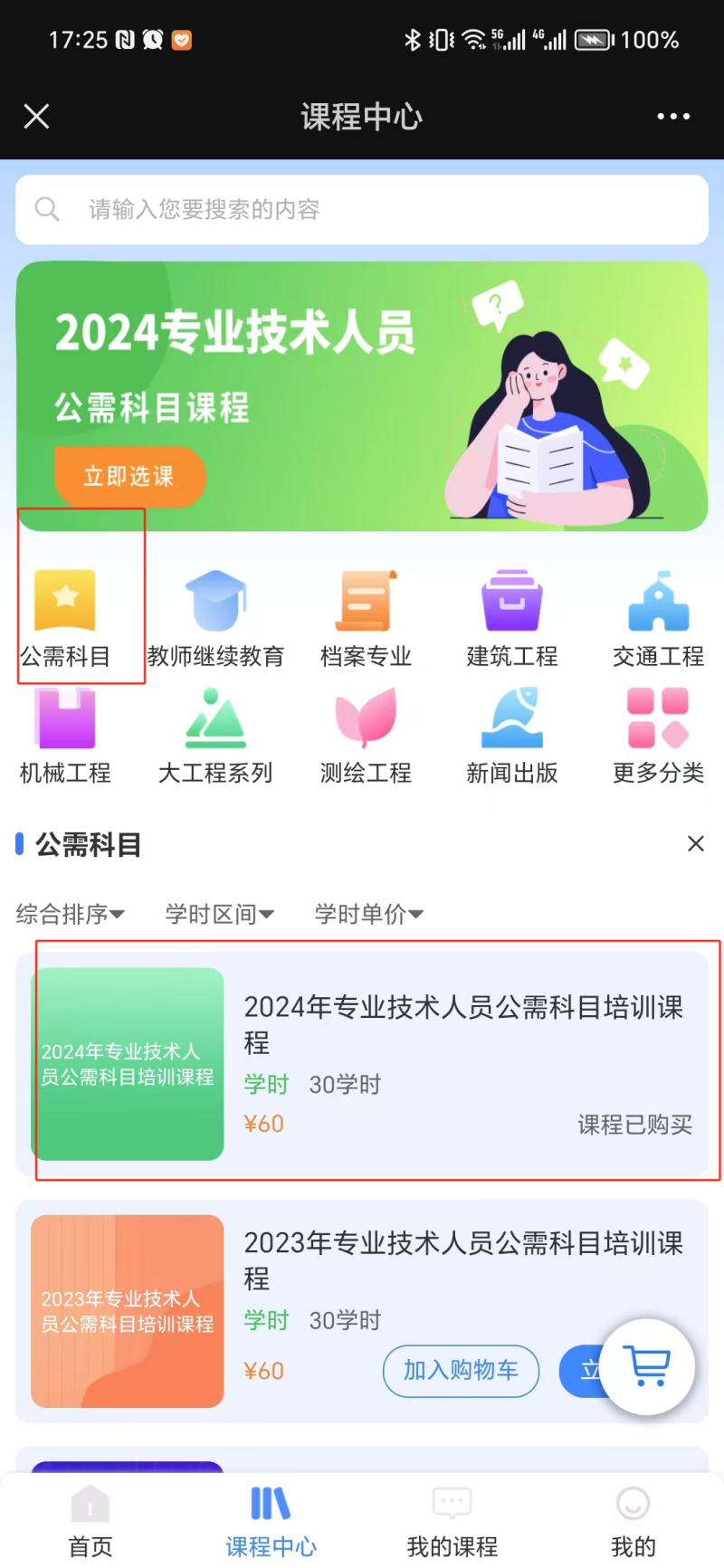Show 更多分类 categories
Image resolution: width=724 pixels, height=1568 pixels.
click(658, 735)
